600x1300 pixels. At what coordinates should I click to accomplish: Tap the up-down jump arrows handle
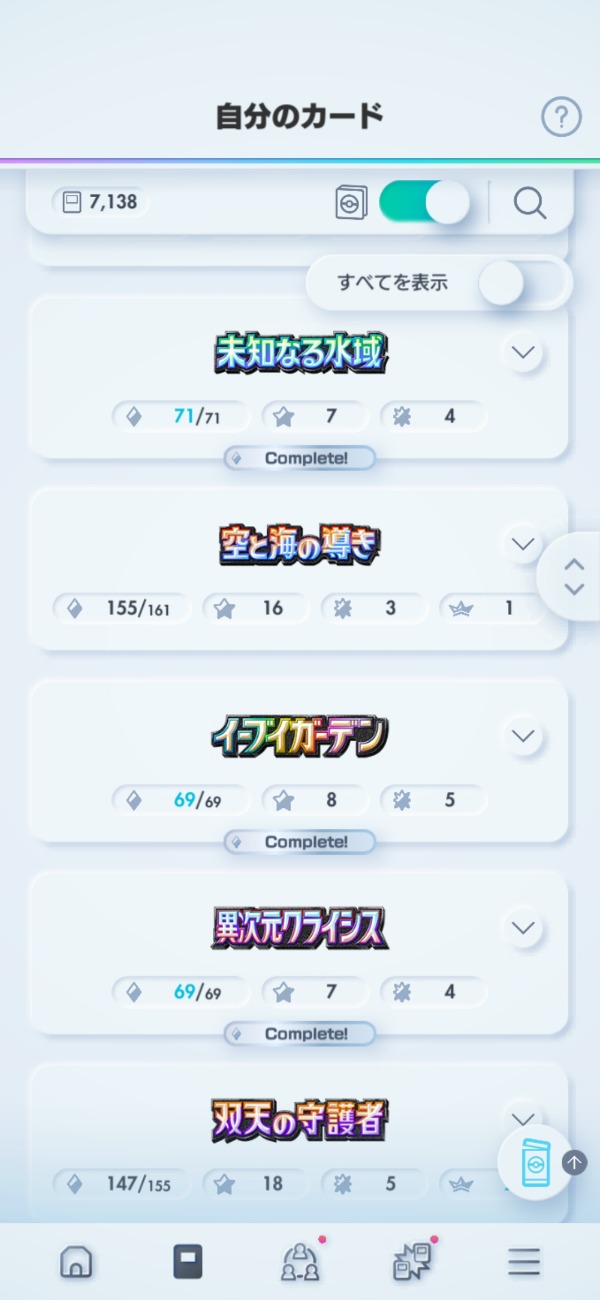coord(573,577)
